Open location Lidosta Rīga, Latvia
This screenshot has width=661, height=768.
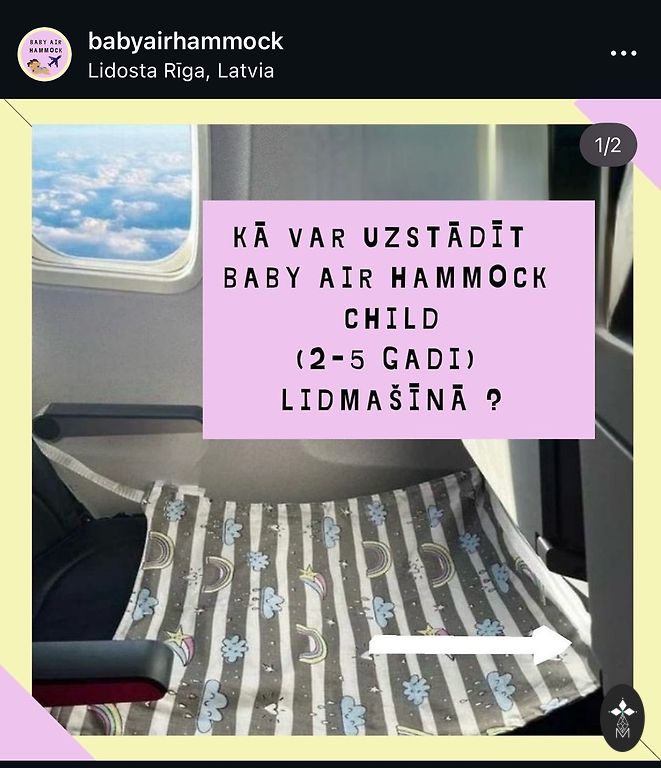(x=180, y=71)
